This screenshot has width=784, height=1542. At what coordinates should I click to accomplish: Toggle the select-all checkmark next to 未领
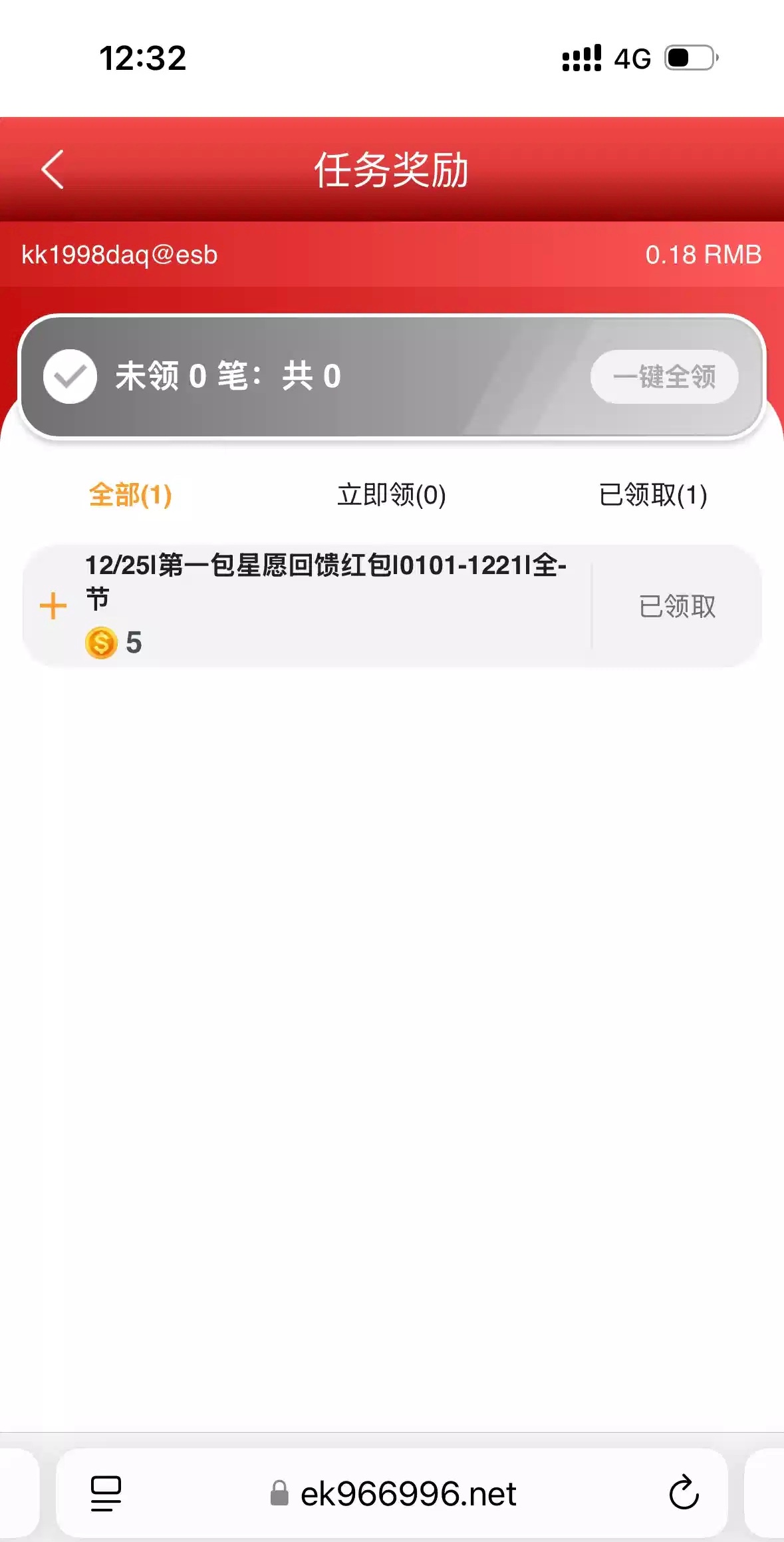click(x=70, y=377)
